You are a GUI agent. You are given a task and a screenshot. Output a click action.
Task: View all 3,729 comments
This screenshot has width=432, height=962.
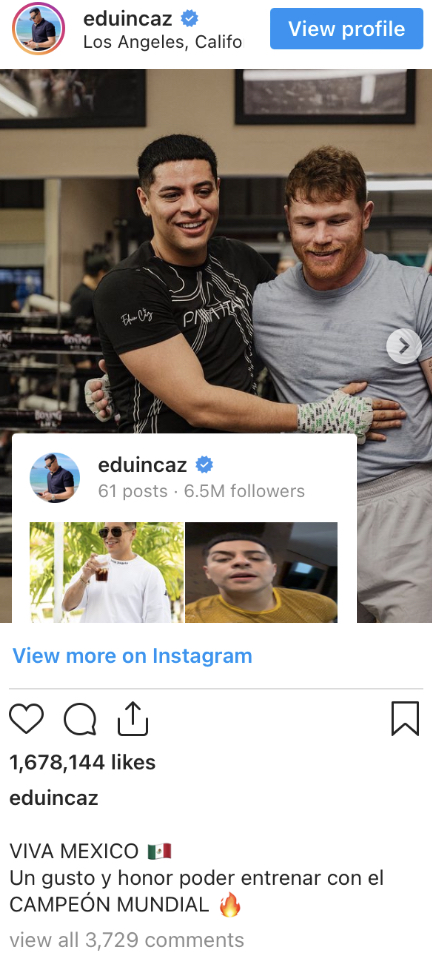click(126, 939)
